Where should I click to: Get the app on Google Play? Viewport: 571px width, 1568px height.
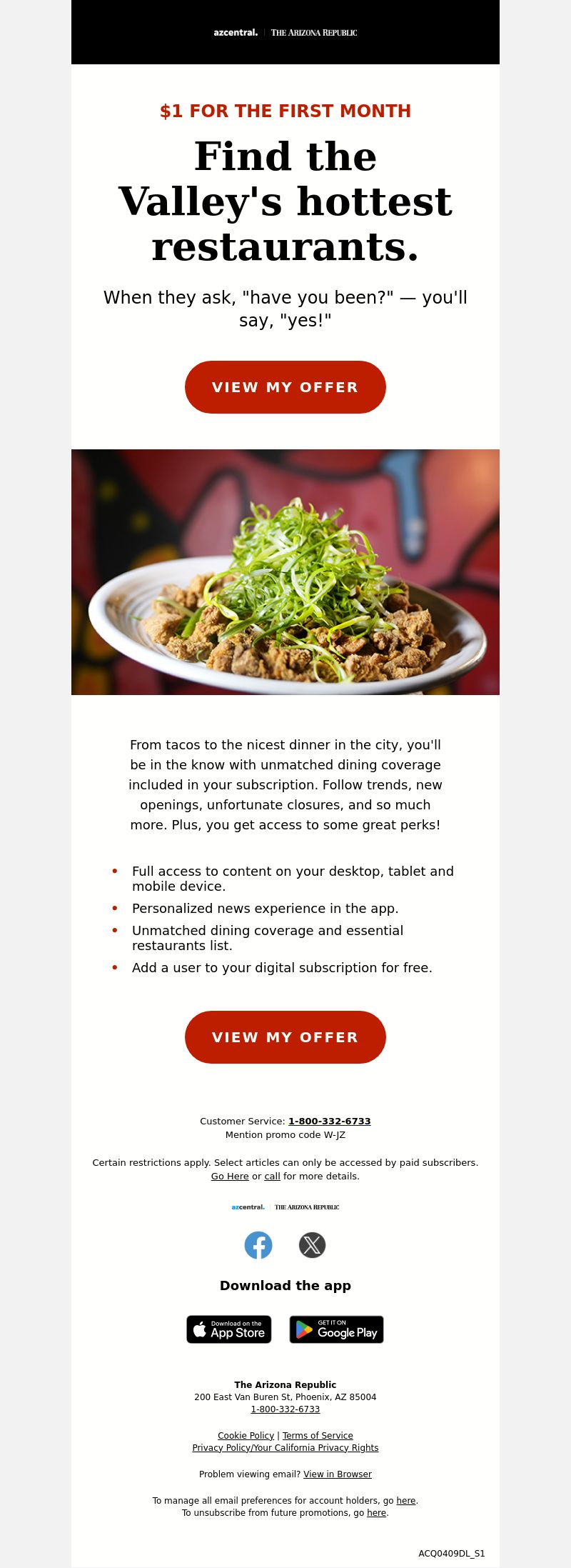336,1329
